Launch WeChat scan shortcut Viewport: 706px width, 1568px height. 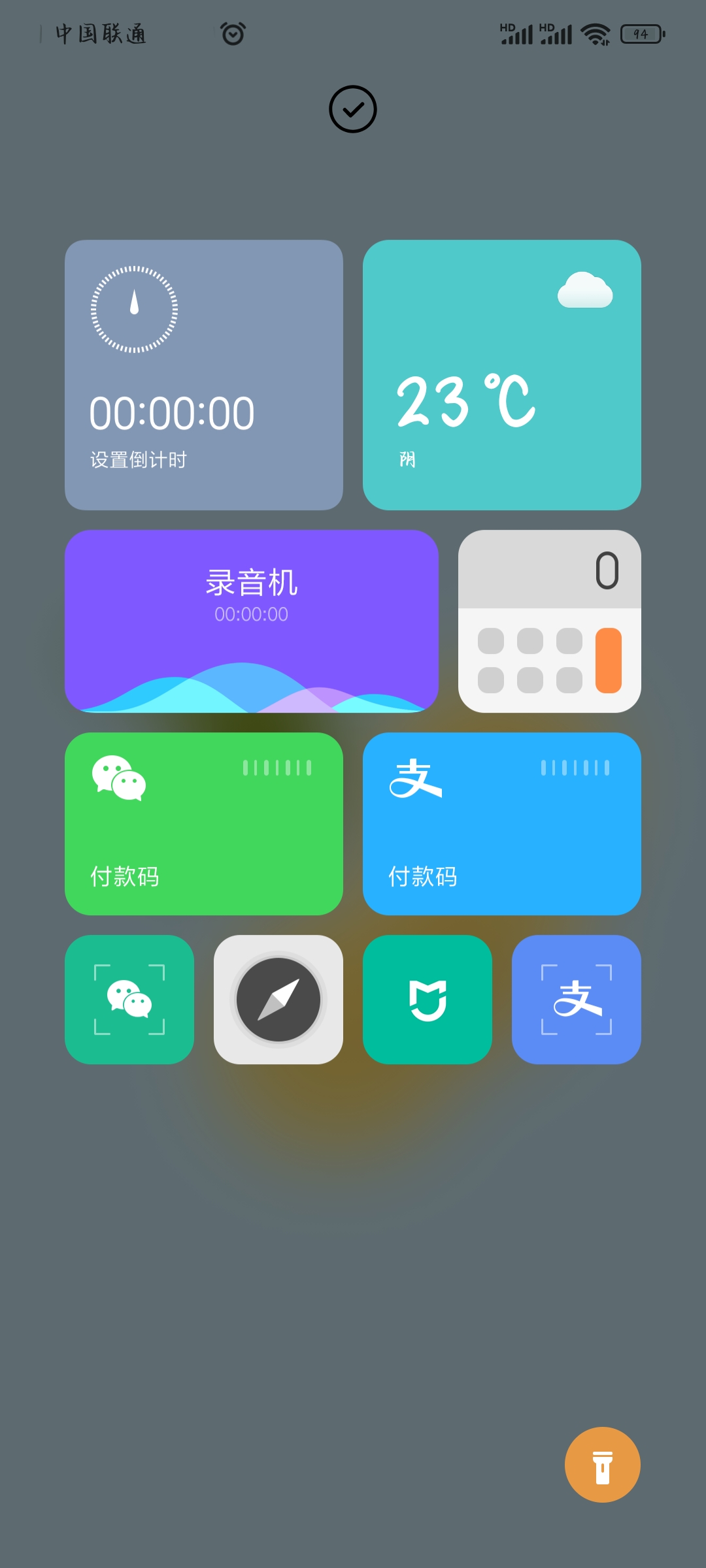click(129, 1000)
